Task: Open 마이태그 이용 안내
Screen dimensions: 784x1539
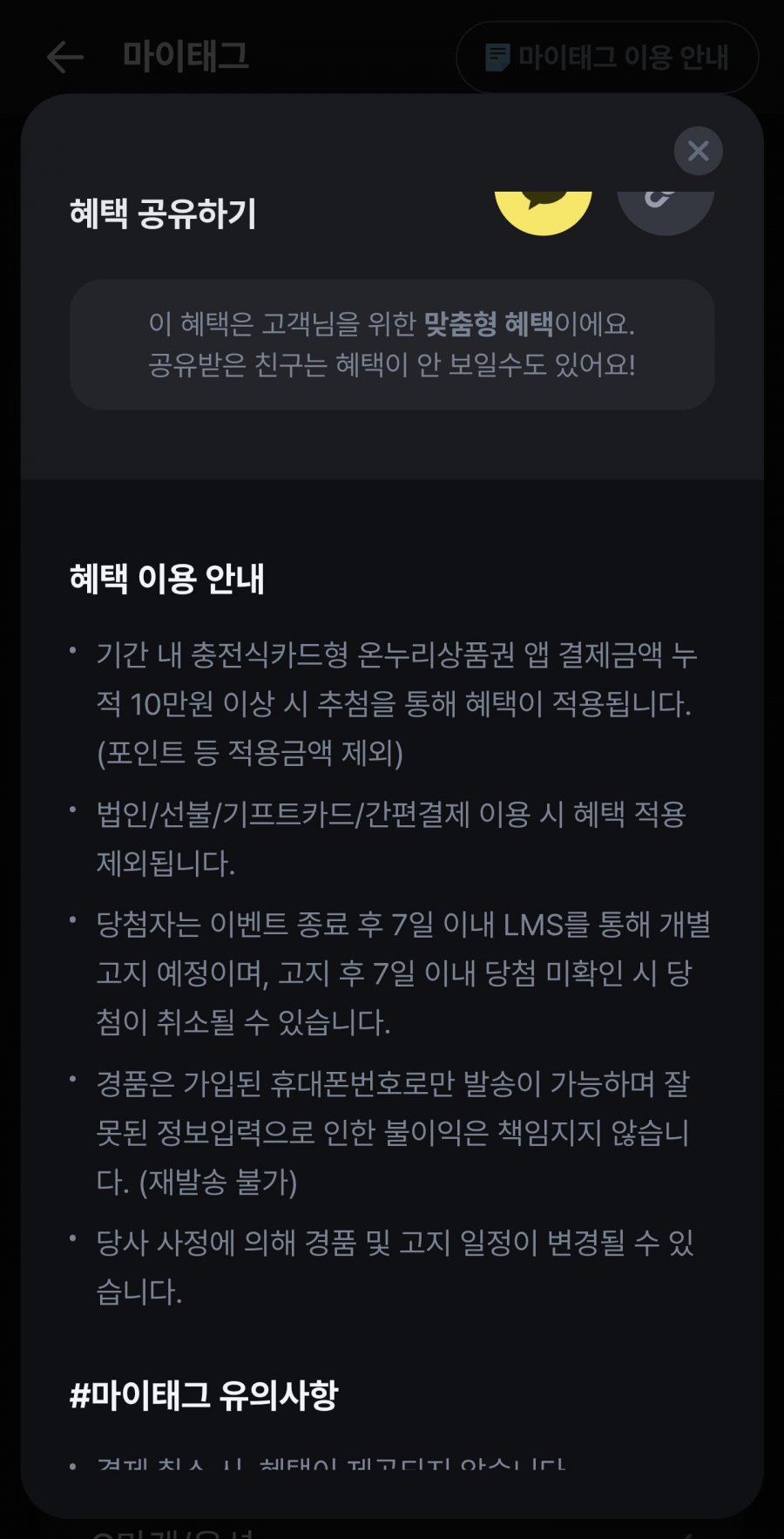Action: (607, 58)
